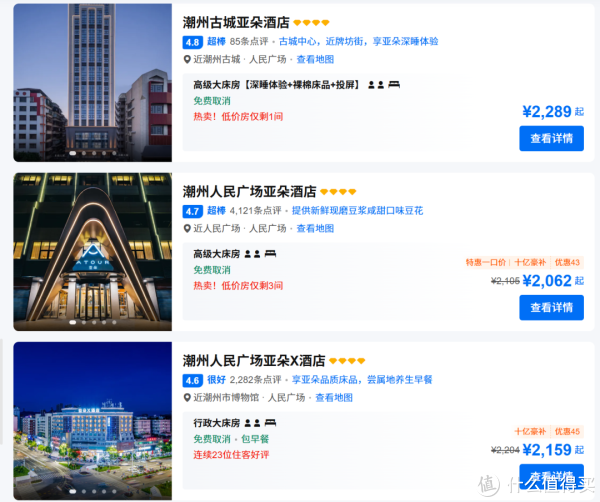
Task: Tap 查看详情 for 潮州人民广场亚朵X酒店
Action: click(x=551, y=476)
